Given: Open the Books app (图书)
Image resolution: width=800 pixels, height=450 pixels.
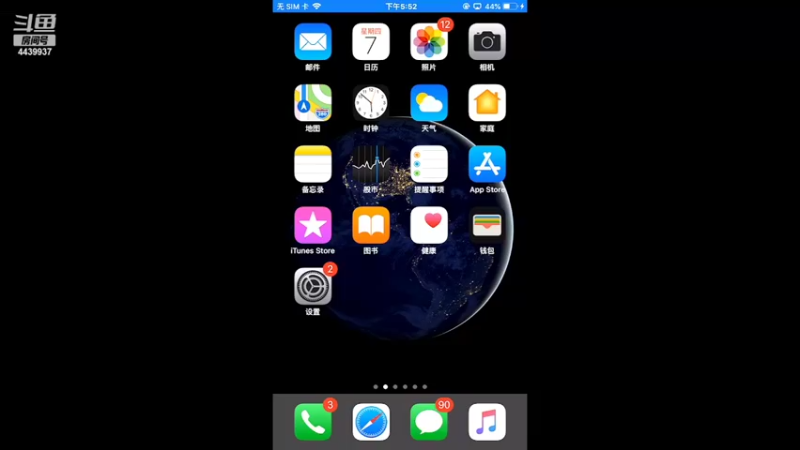Looking at the screenshot, I should pos(371,225).
